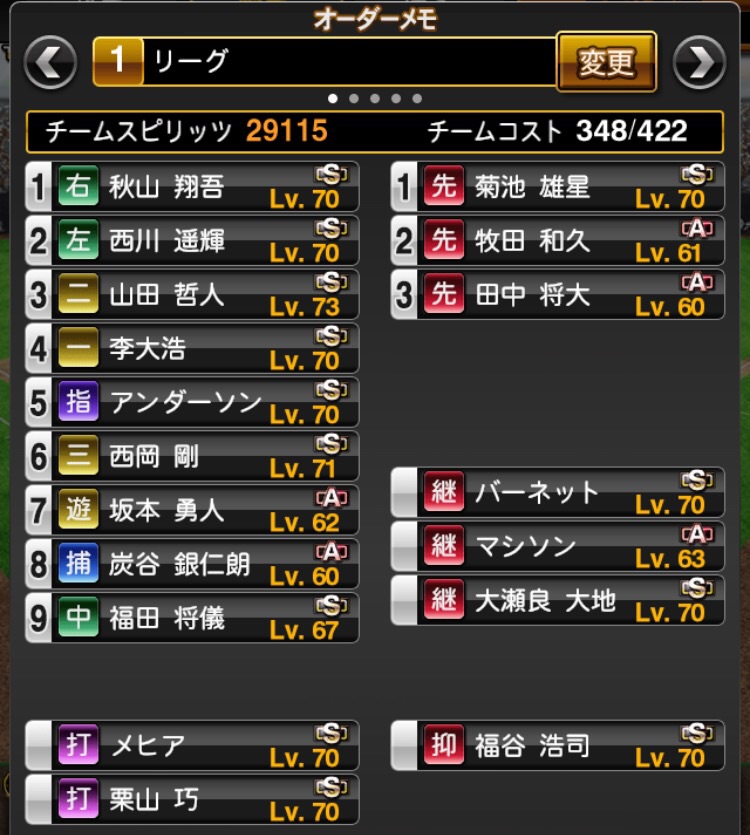Open designated hitter アンダーソン
The width and height of the screenshot is (750, 835).
tap(192, 403)
